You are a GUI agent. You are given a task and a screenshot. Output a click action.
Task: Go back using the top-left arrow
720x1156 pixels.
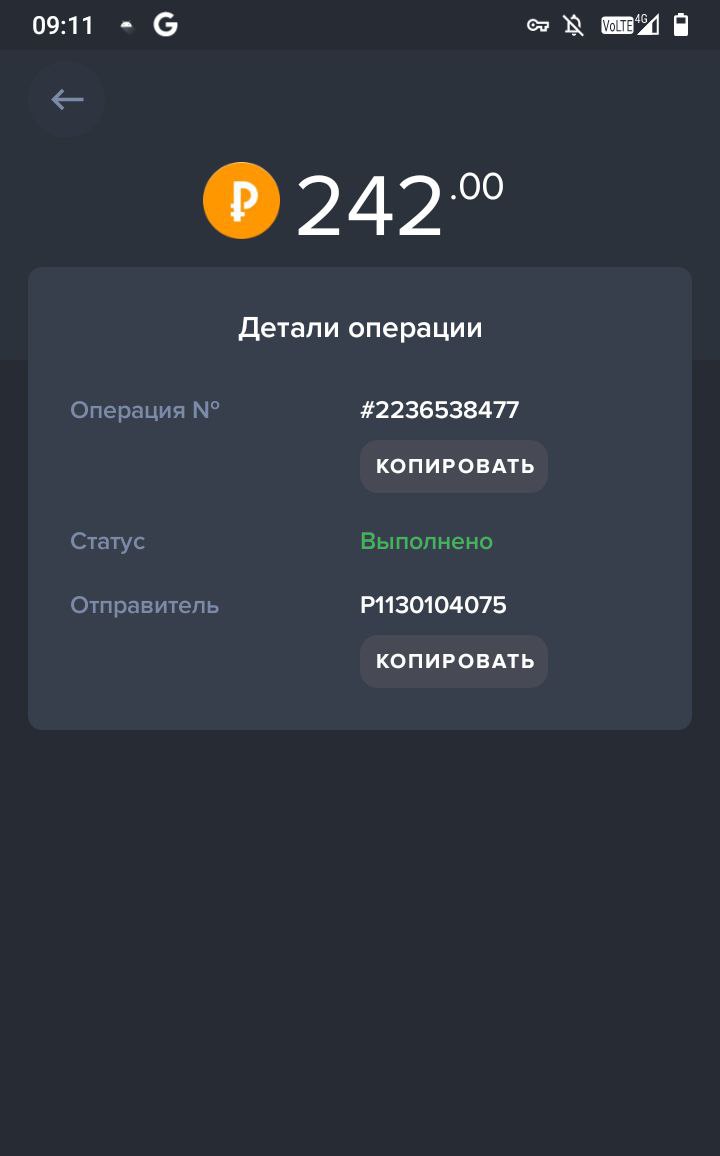click(66, 100)
